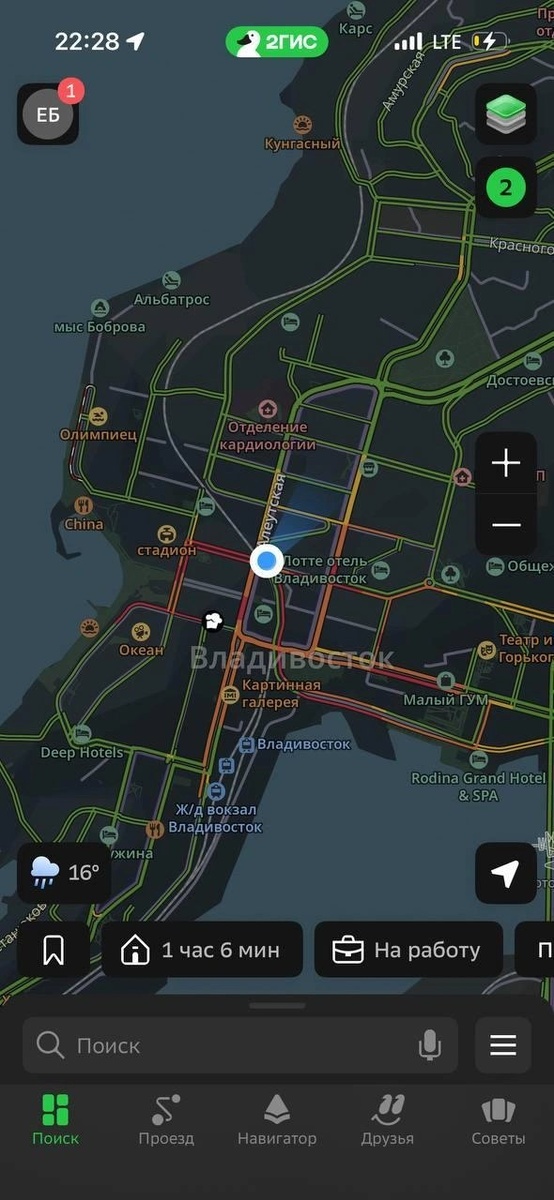Select the Поиск tab
This screenshot has width=554, height=1200.
[55, 1120]
